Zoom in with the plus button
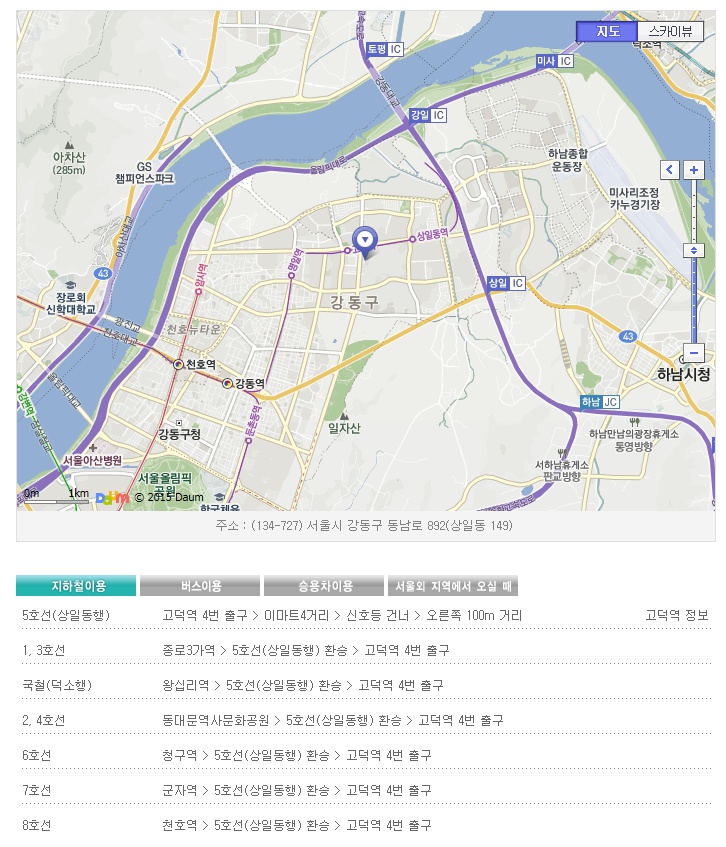 pos(693,170)
